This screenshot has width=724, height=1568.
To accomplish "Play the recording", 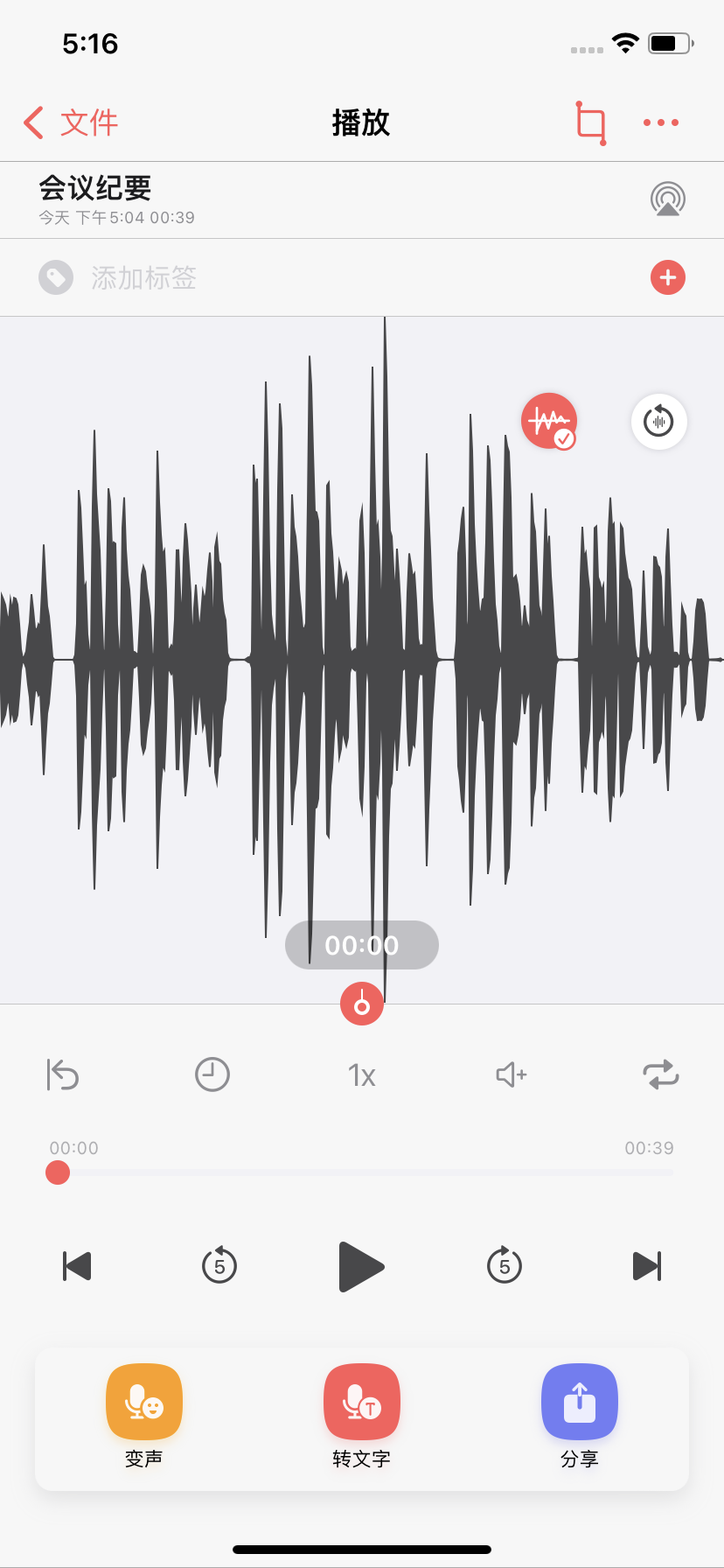I will (x=362, y=1266).
